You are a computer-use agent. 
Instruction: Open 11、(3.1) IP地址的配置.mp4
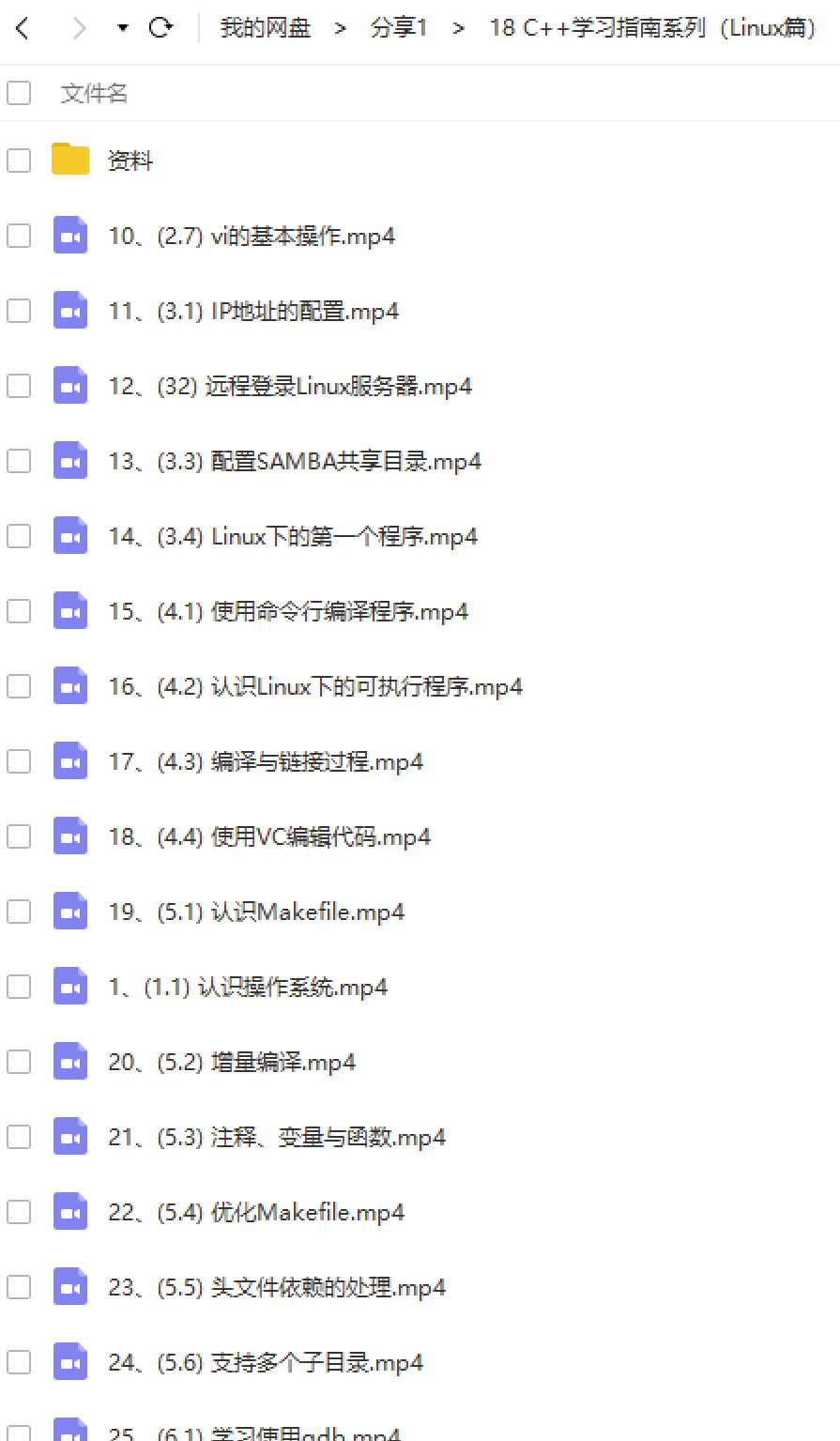[x=253, y=311]
